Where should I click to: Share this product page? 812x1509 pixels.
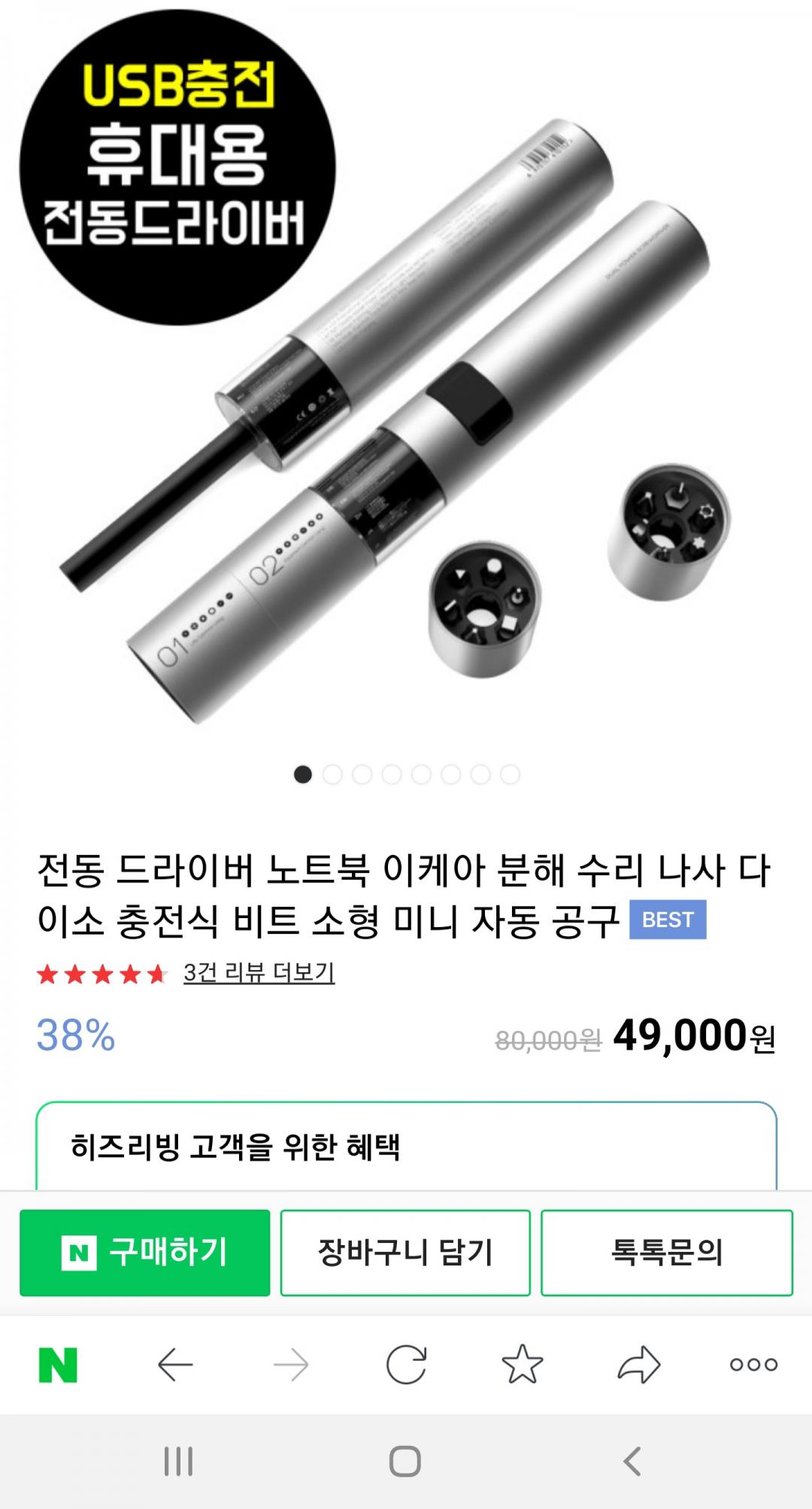coord(638,1365)
